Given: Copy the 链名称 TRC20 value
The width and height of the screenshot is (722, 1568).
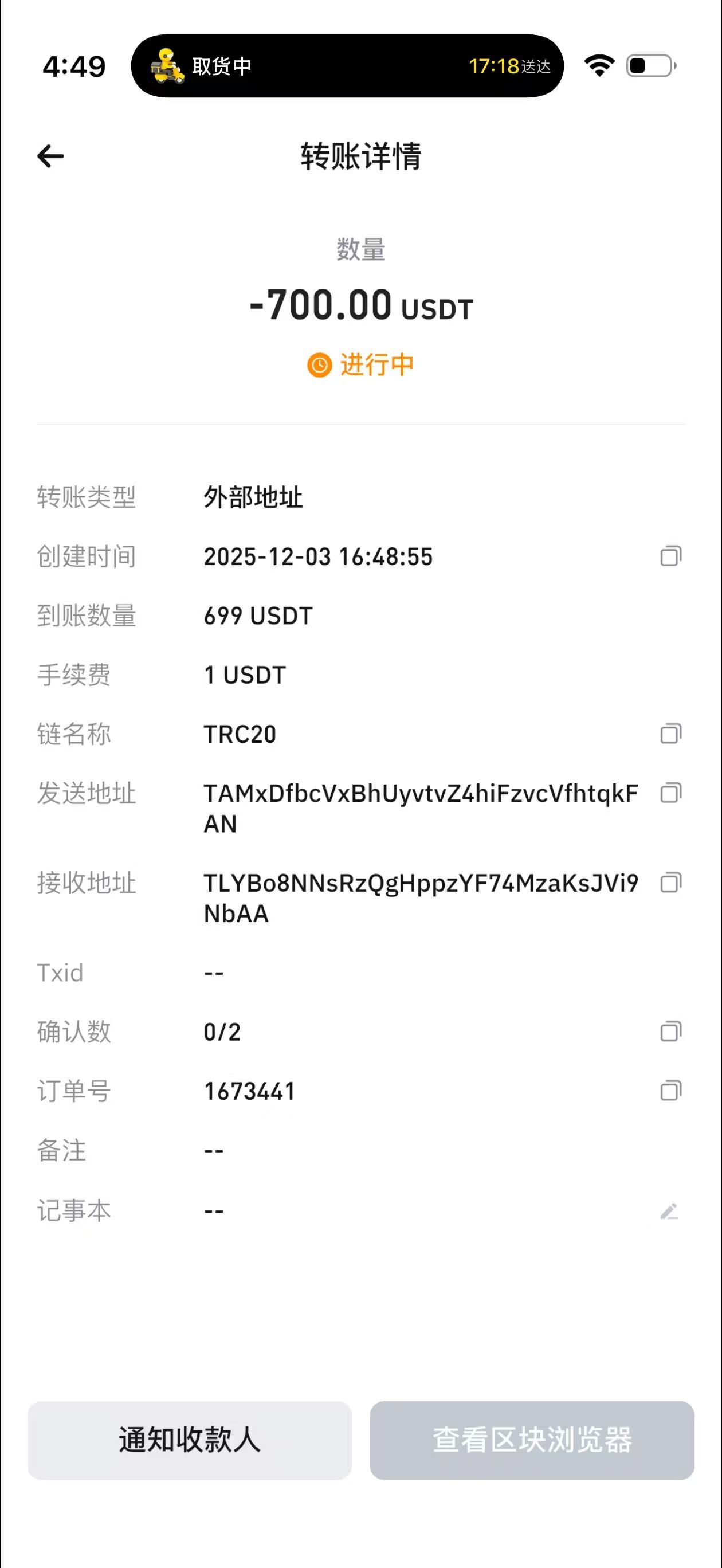Looking at the screenshot, I should click(x=671, y=734).
